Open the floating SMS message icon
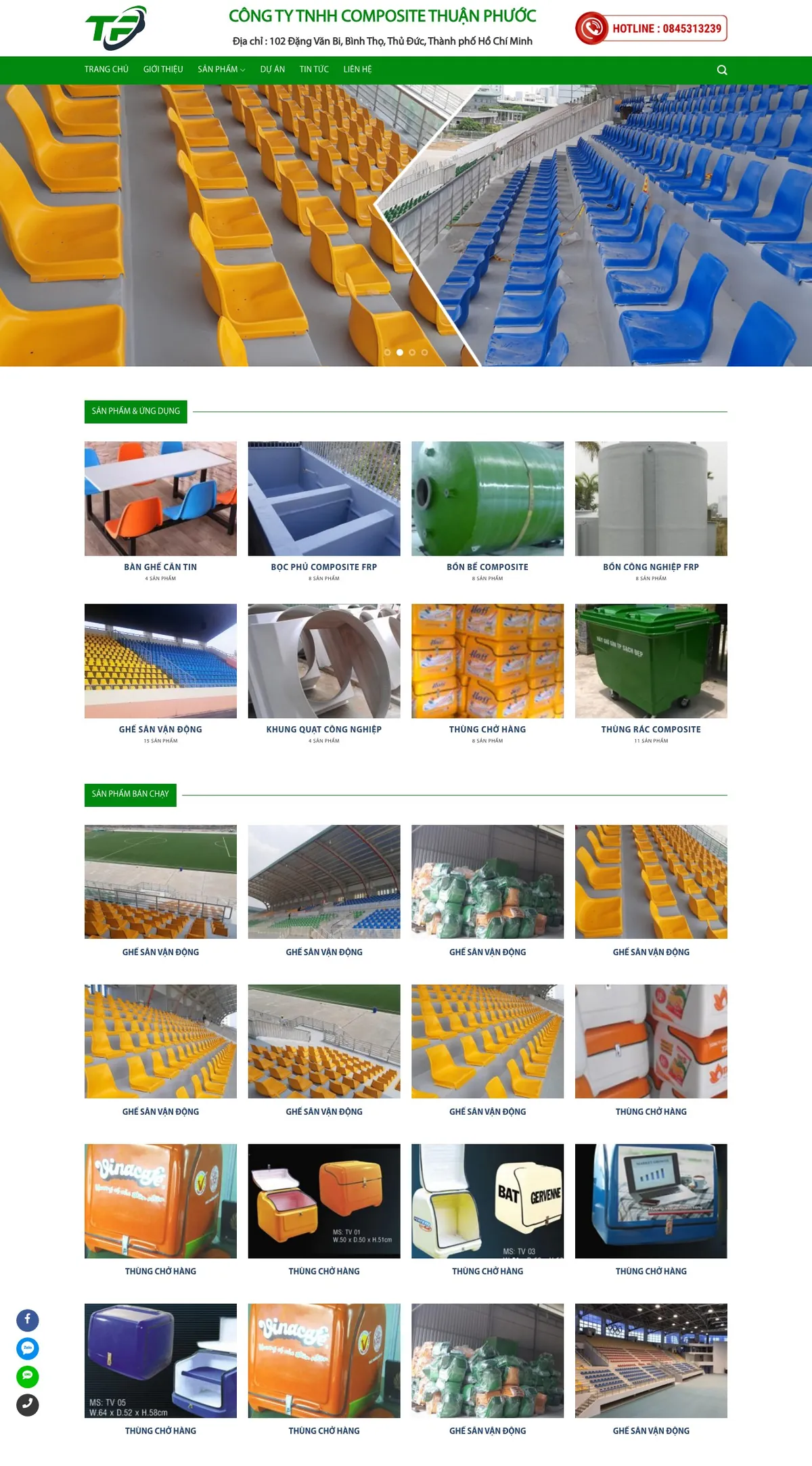 tap(28, 1377)
